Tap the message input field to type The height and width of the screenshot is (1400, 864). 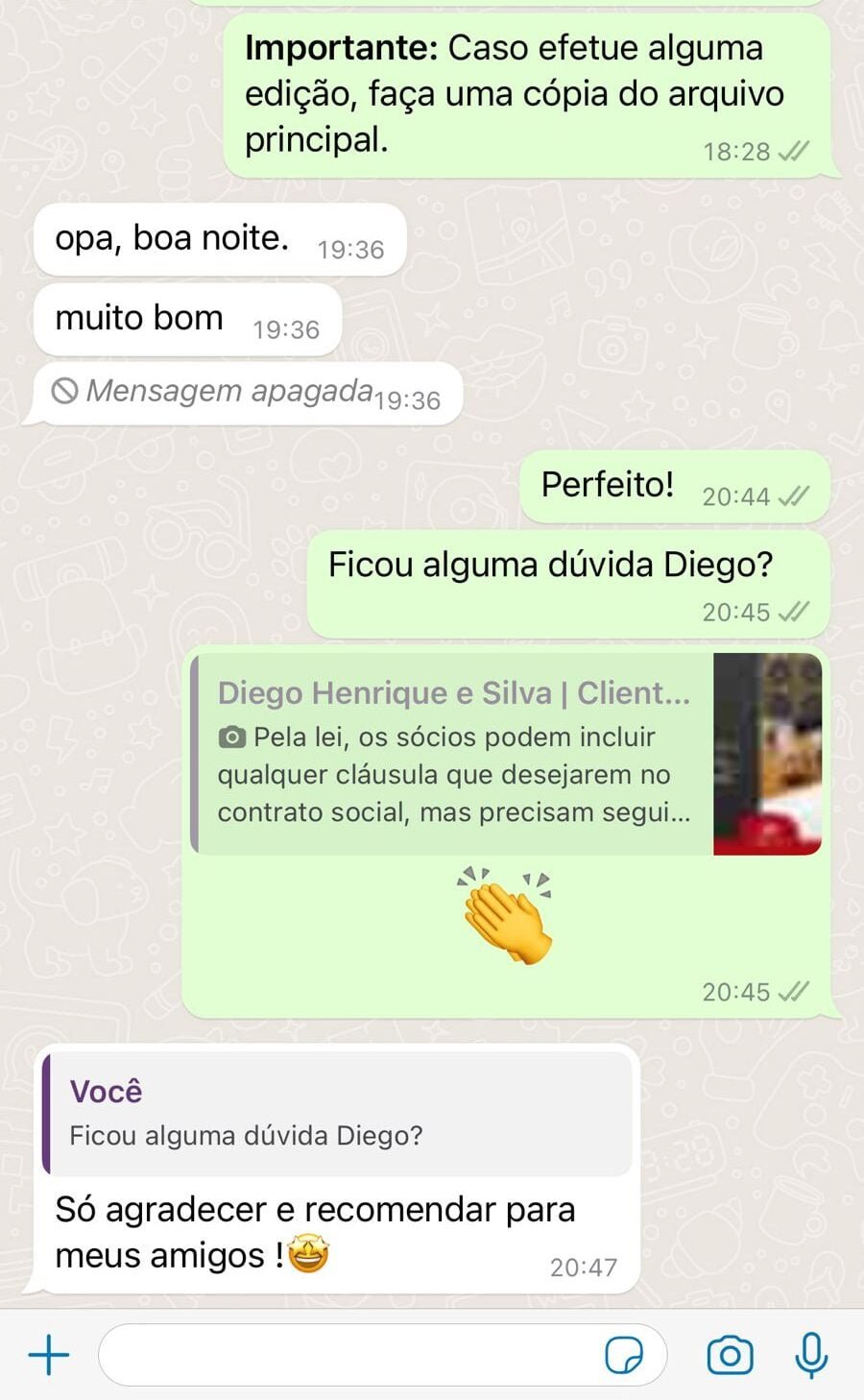[x=365, y=1354]
